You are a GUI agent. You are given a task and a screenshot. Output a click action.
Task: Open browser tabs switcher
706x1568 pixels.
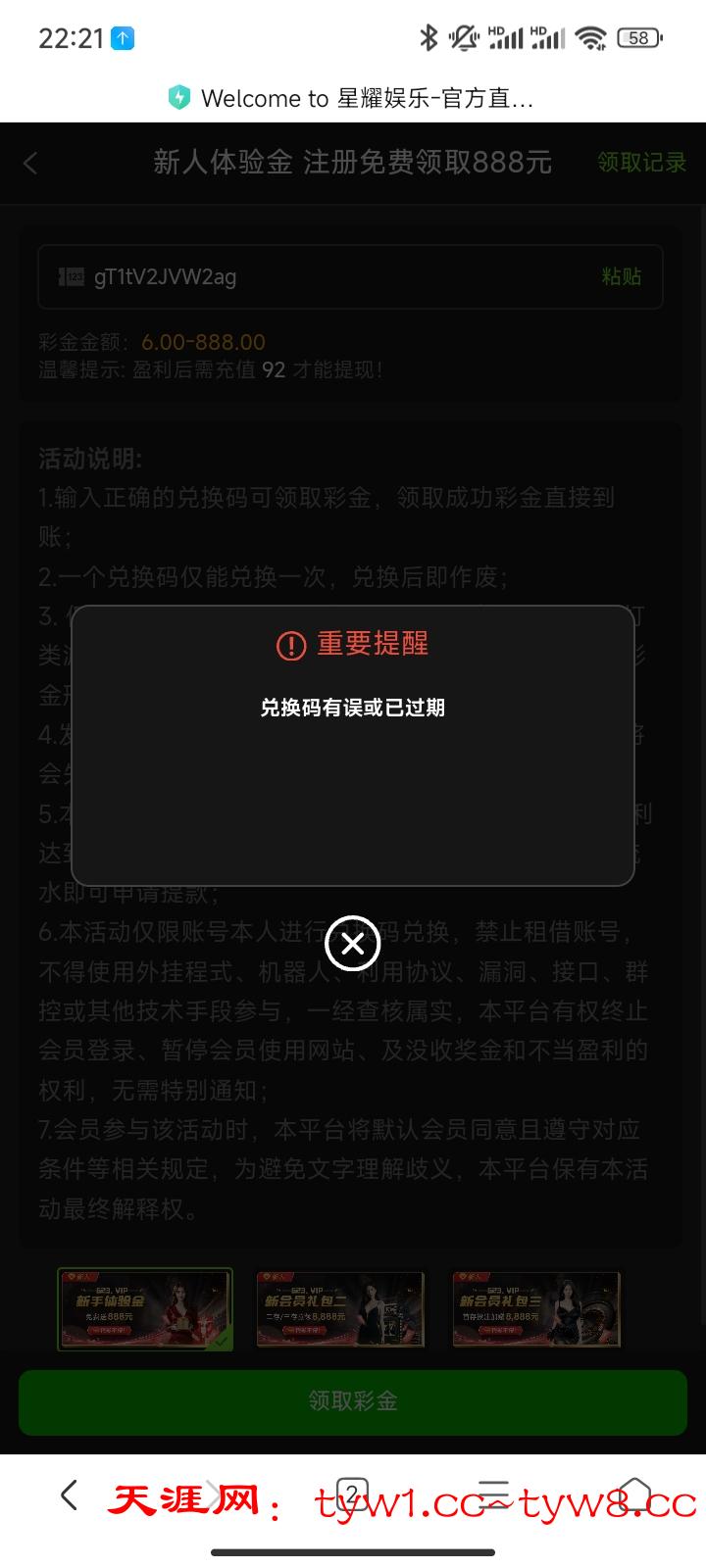352,1495
